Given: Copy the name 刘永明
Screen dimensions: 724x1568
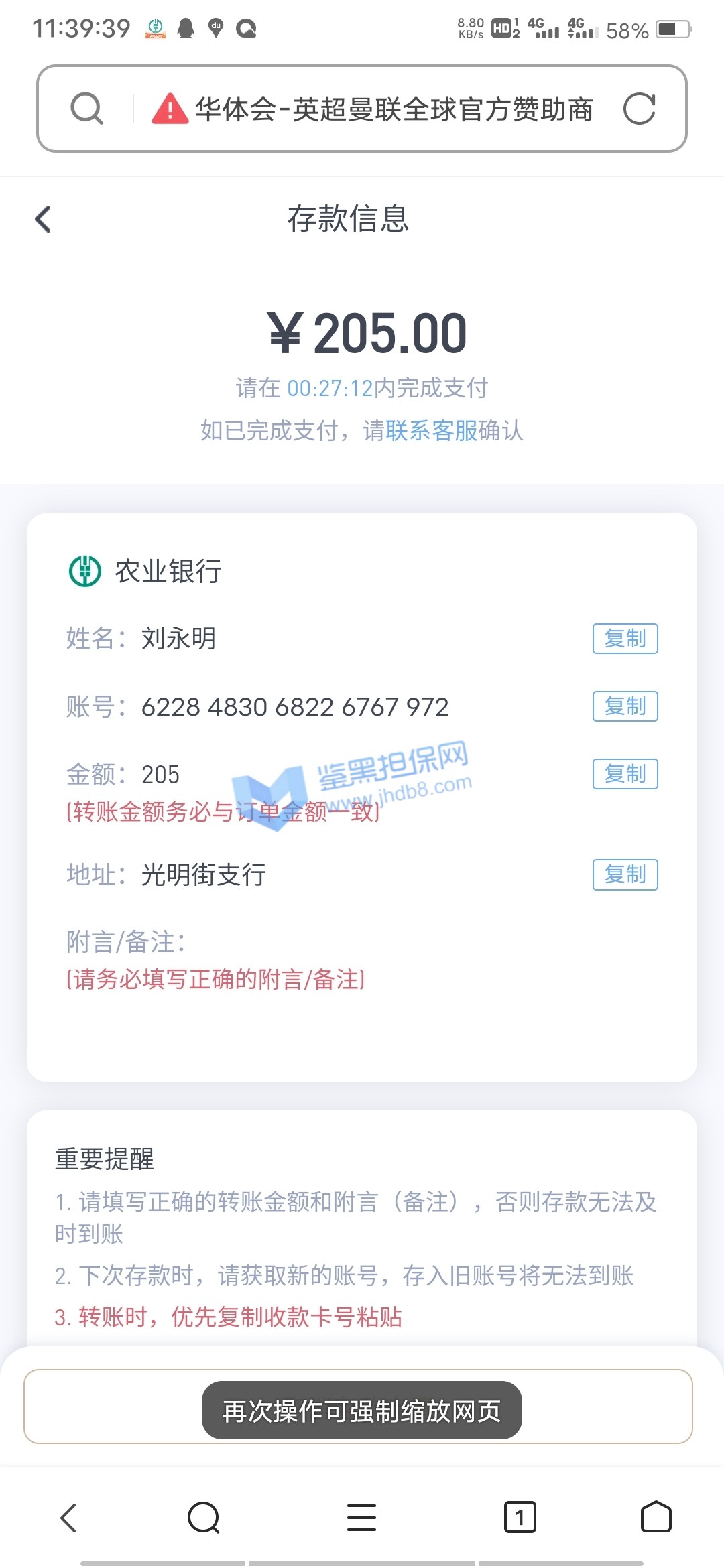Looking at the screenshot, I should click(625, 639).
